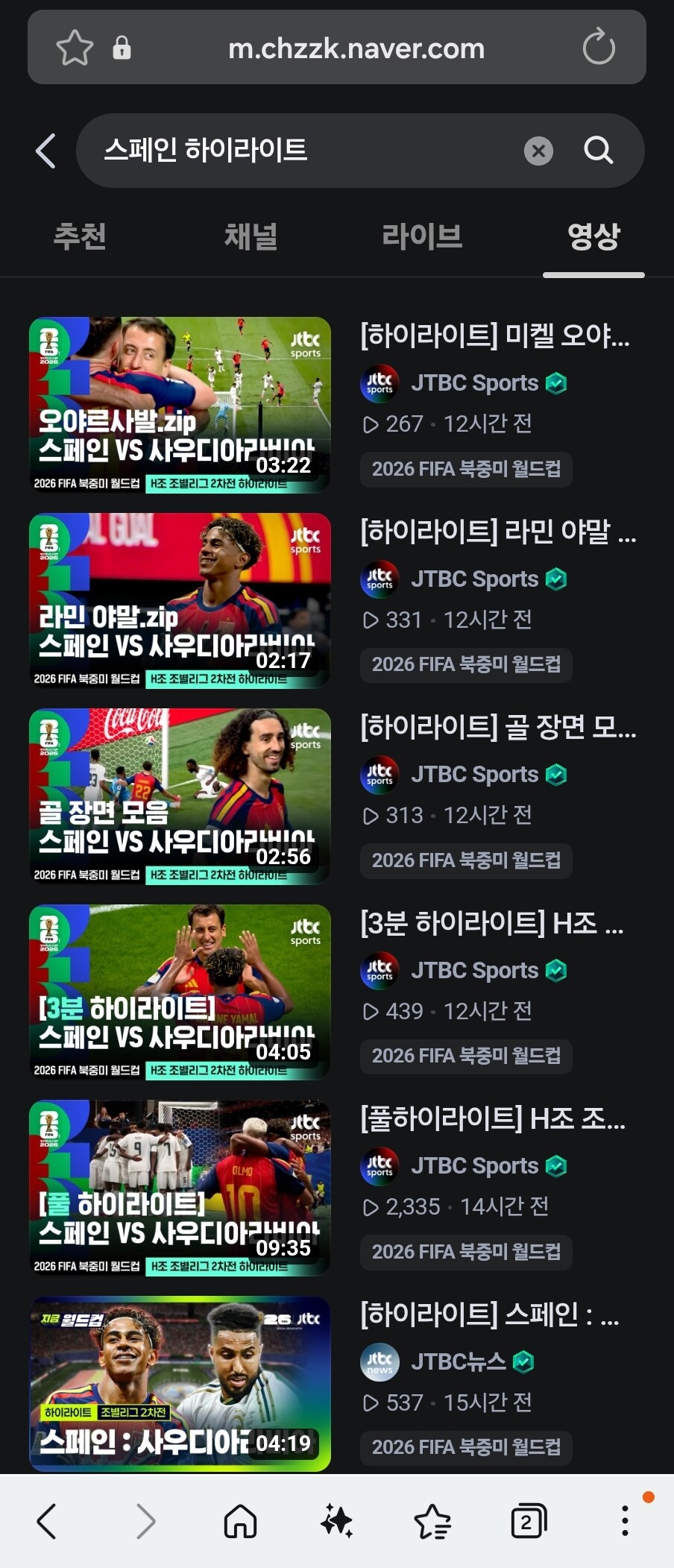Screen dimensions: 674x1568
Task: Bookmark this page with the star icon
Action: click(75, 48)
